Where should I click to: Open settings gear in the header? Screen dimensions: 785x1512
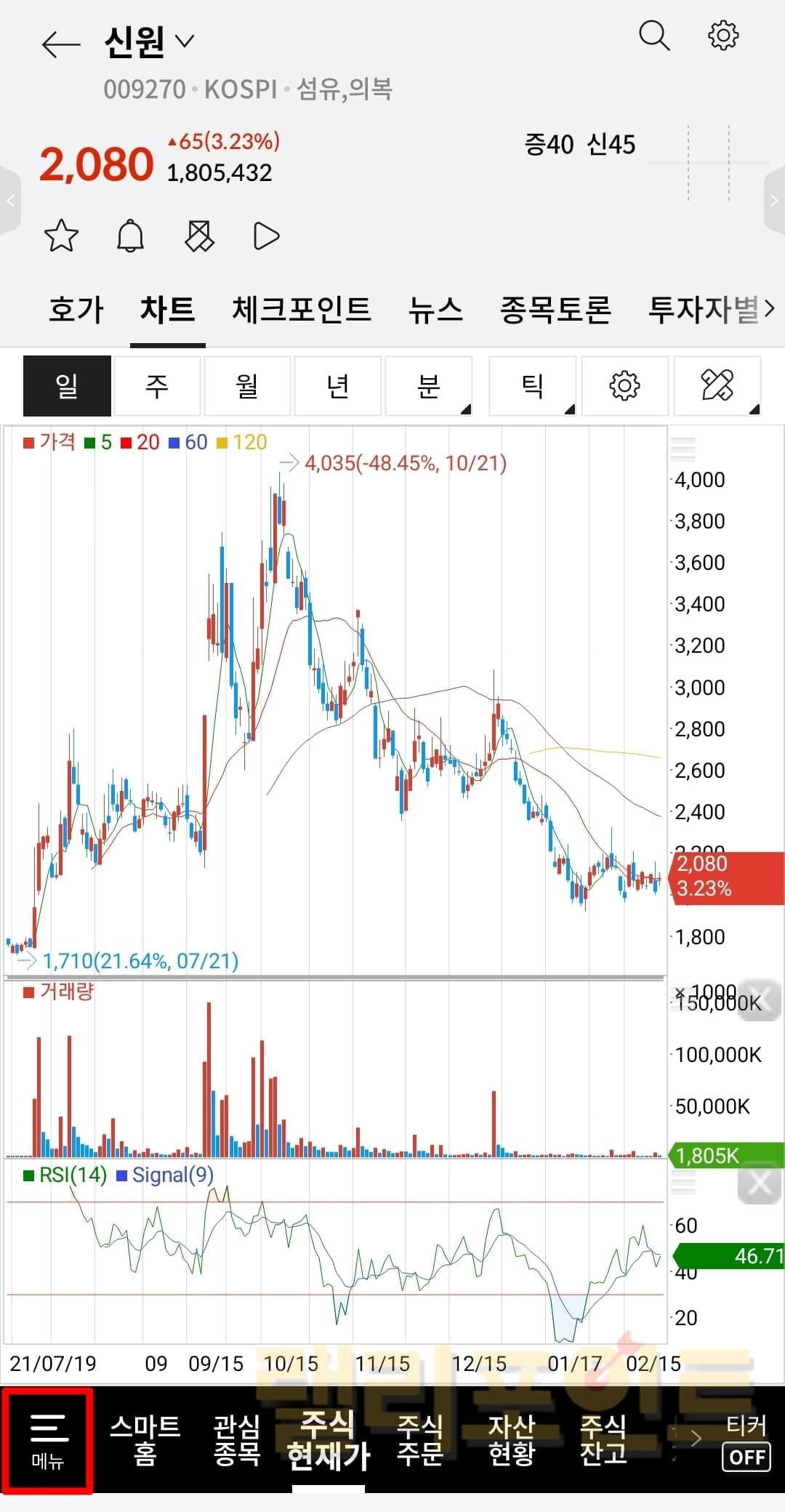[723, 36]
